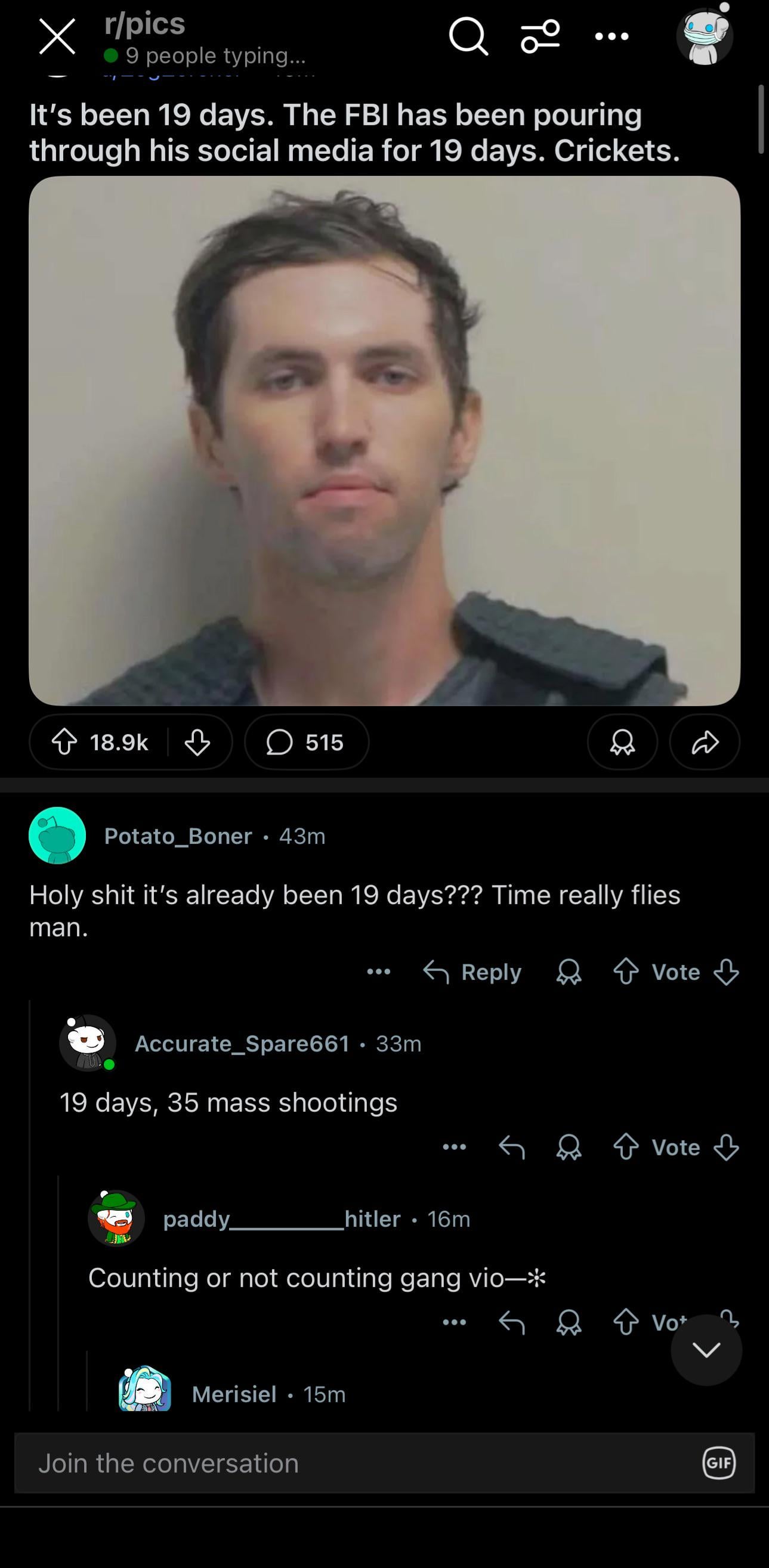Open more options on Potato_Boner's comment
The height and width of the screenshot is (1568, 769).
[379, 972]
